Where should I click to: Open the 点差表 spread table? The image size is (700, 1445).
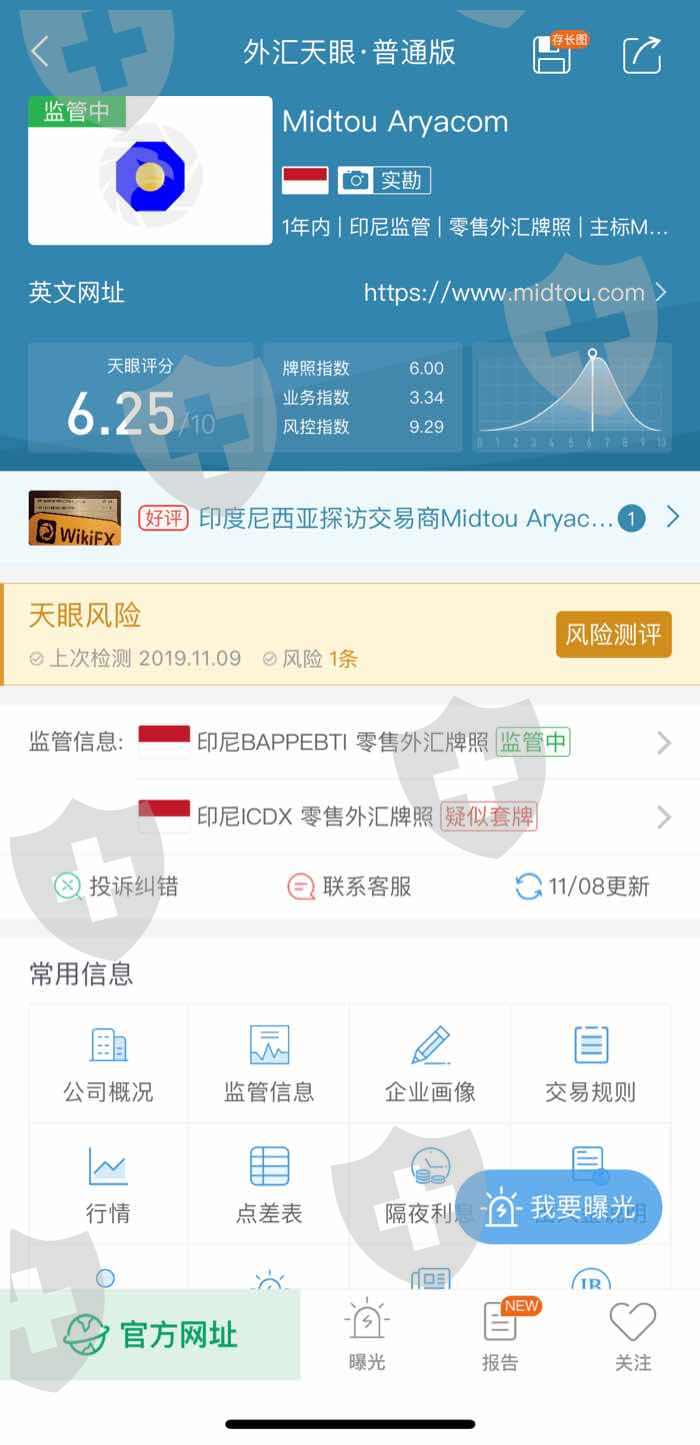pyautogui.click(x=269, y=1185)
